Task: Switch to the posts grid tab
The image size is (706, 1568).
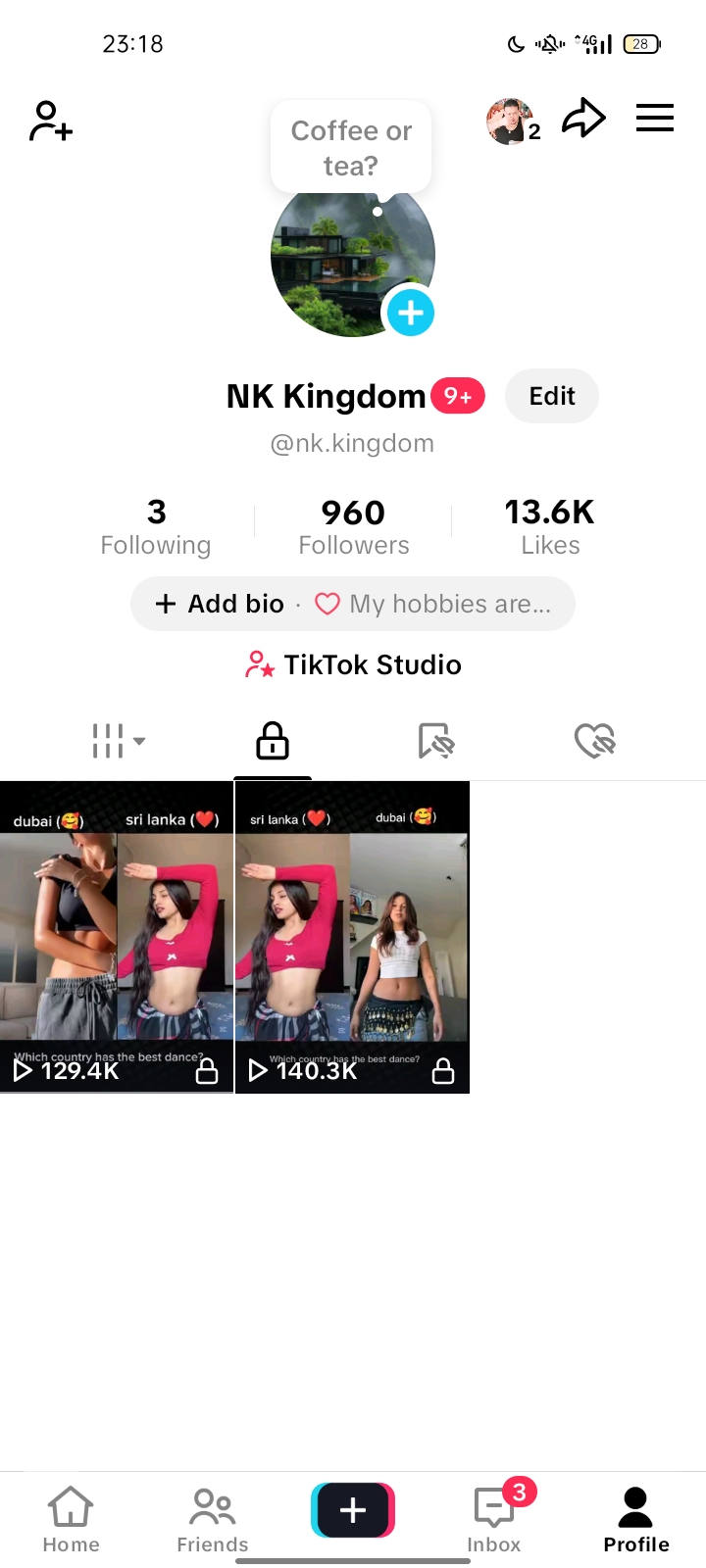Action: (118, 741)
